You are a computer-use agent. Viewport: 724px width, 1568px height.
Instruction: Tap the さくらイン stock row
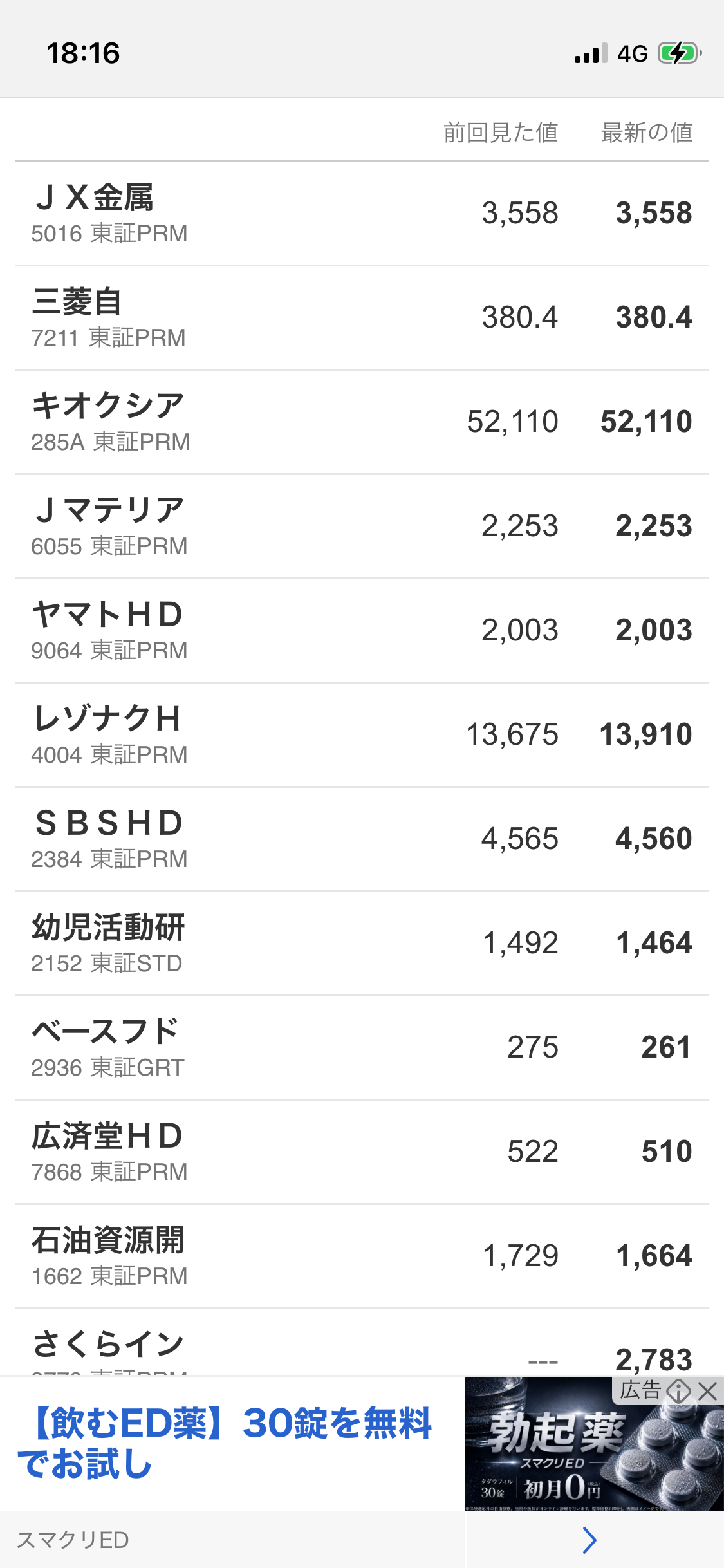(x=362, y=1343)
